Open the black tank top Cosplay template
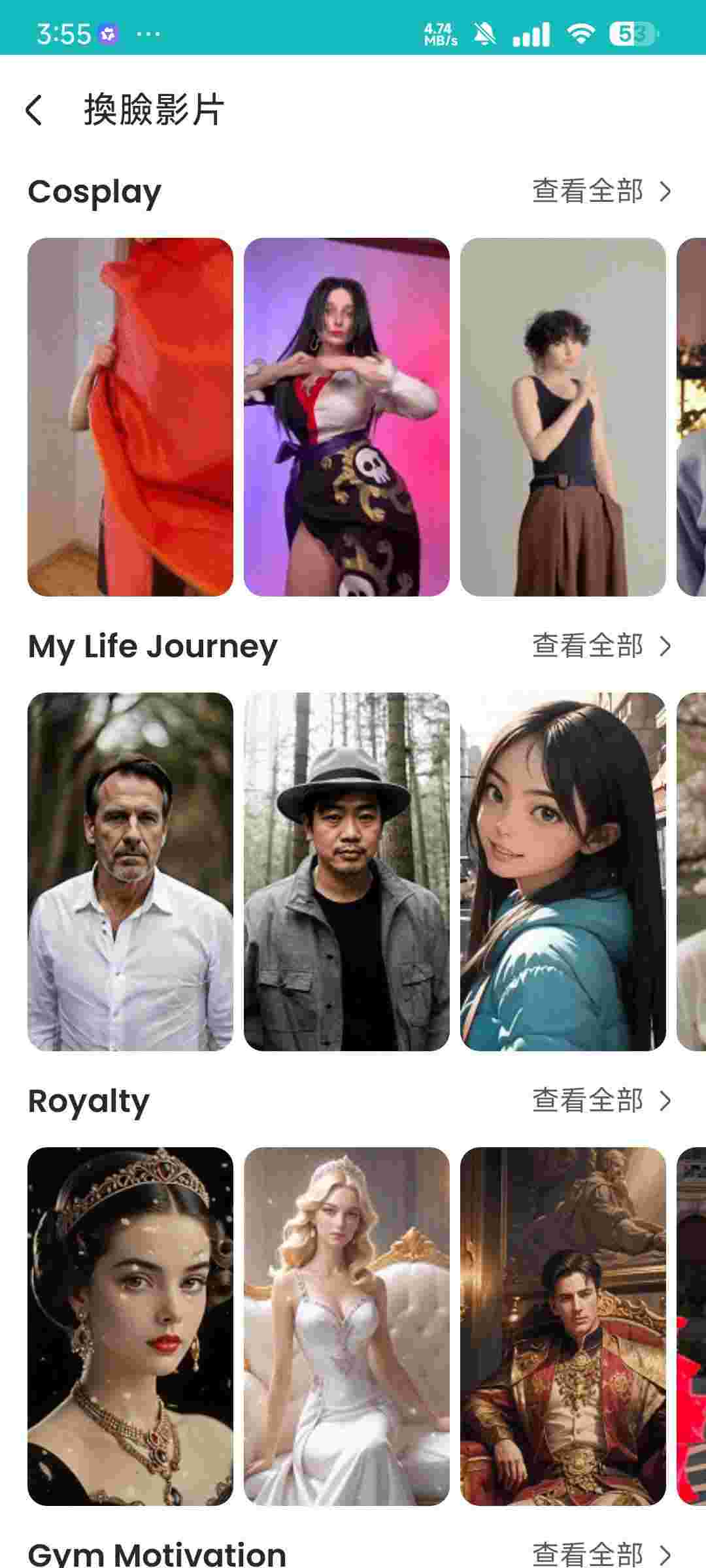The height and width of the screenshot is (1568, 706). 563,417
